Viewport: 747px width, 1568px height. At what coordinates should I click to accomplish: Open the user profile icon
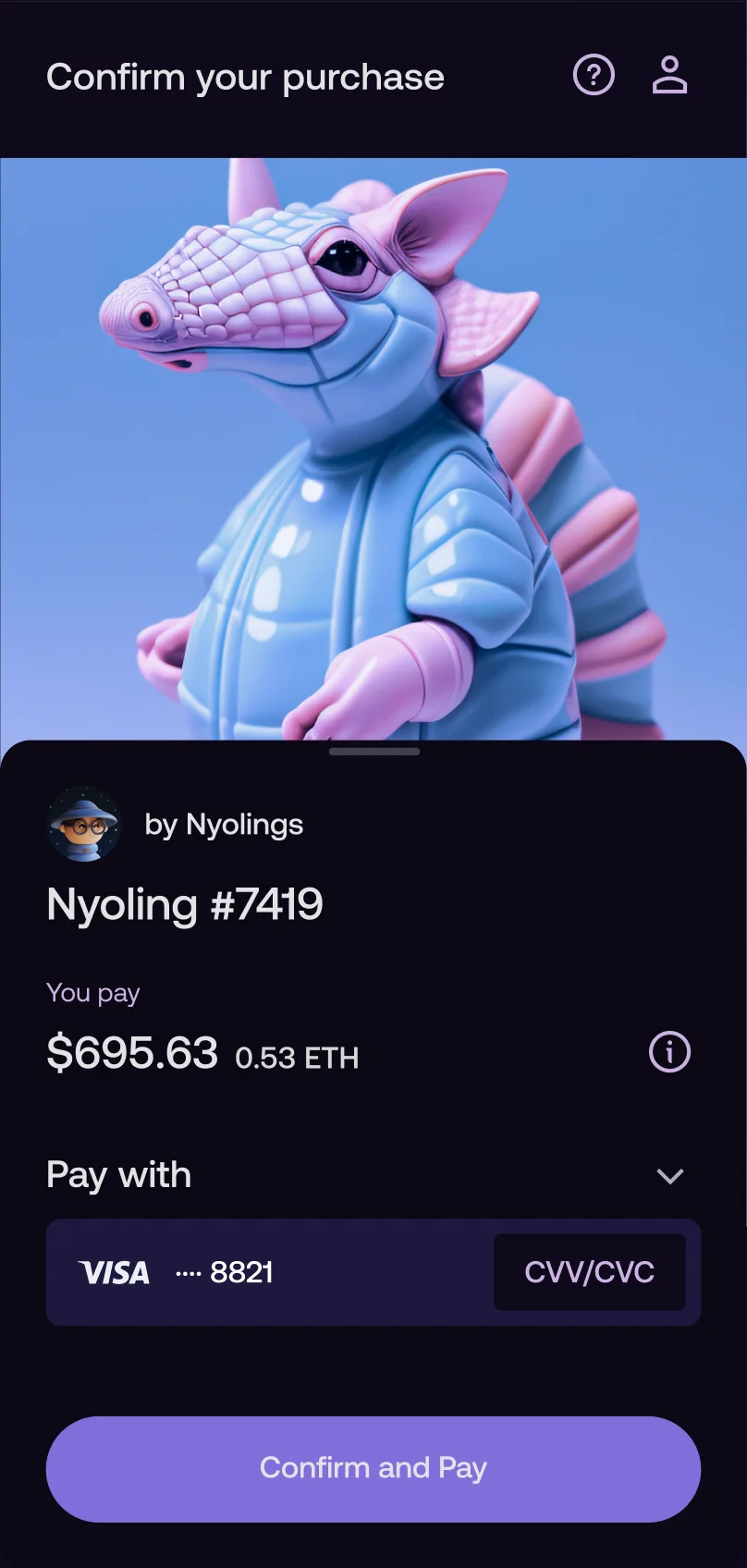[669, 75]
